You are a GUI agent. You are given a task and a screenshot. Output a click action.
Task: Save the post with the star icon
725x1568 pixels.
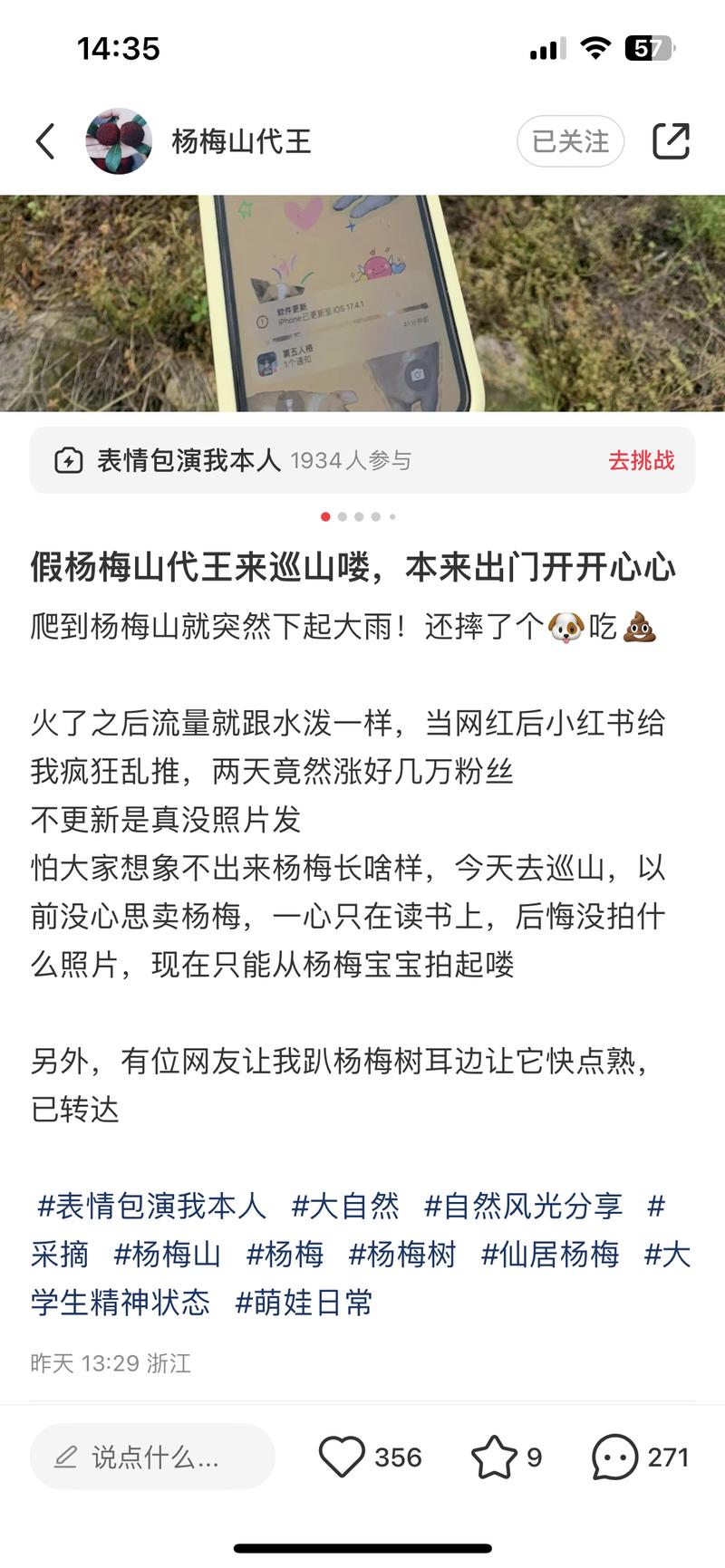(494, 1457)
